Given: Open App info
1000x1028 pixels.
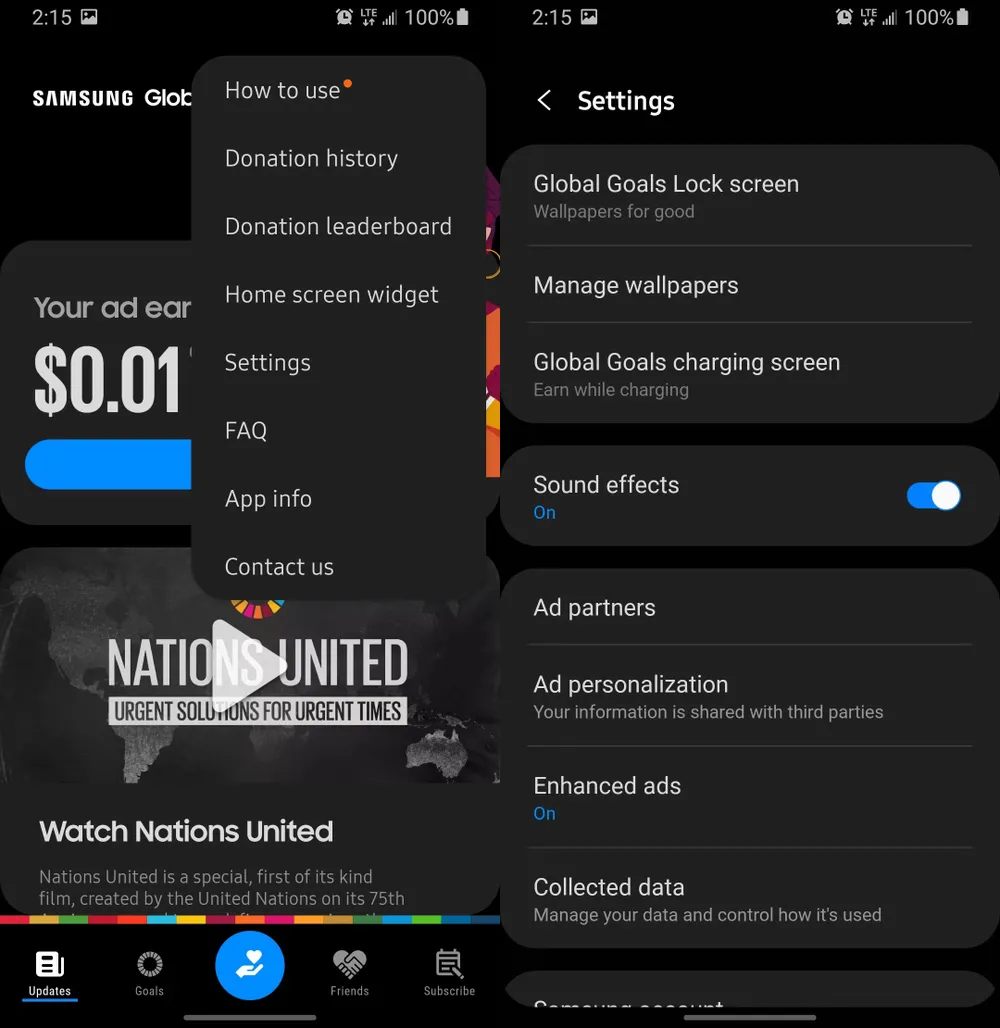Looking at the screenshot, I should [x=268, y=499].
